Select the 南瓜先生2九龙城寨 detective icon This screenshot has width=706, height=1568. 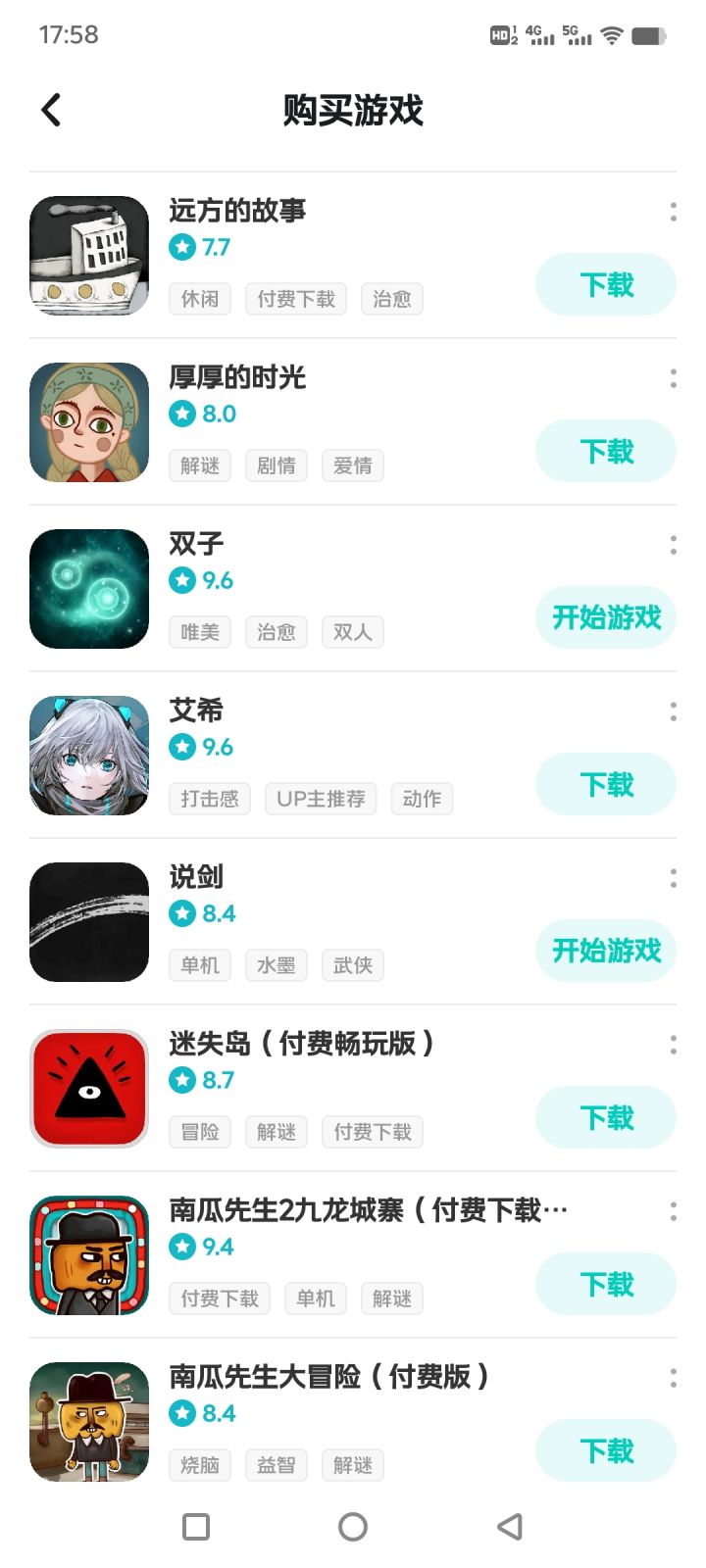pos(88,1254)
